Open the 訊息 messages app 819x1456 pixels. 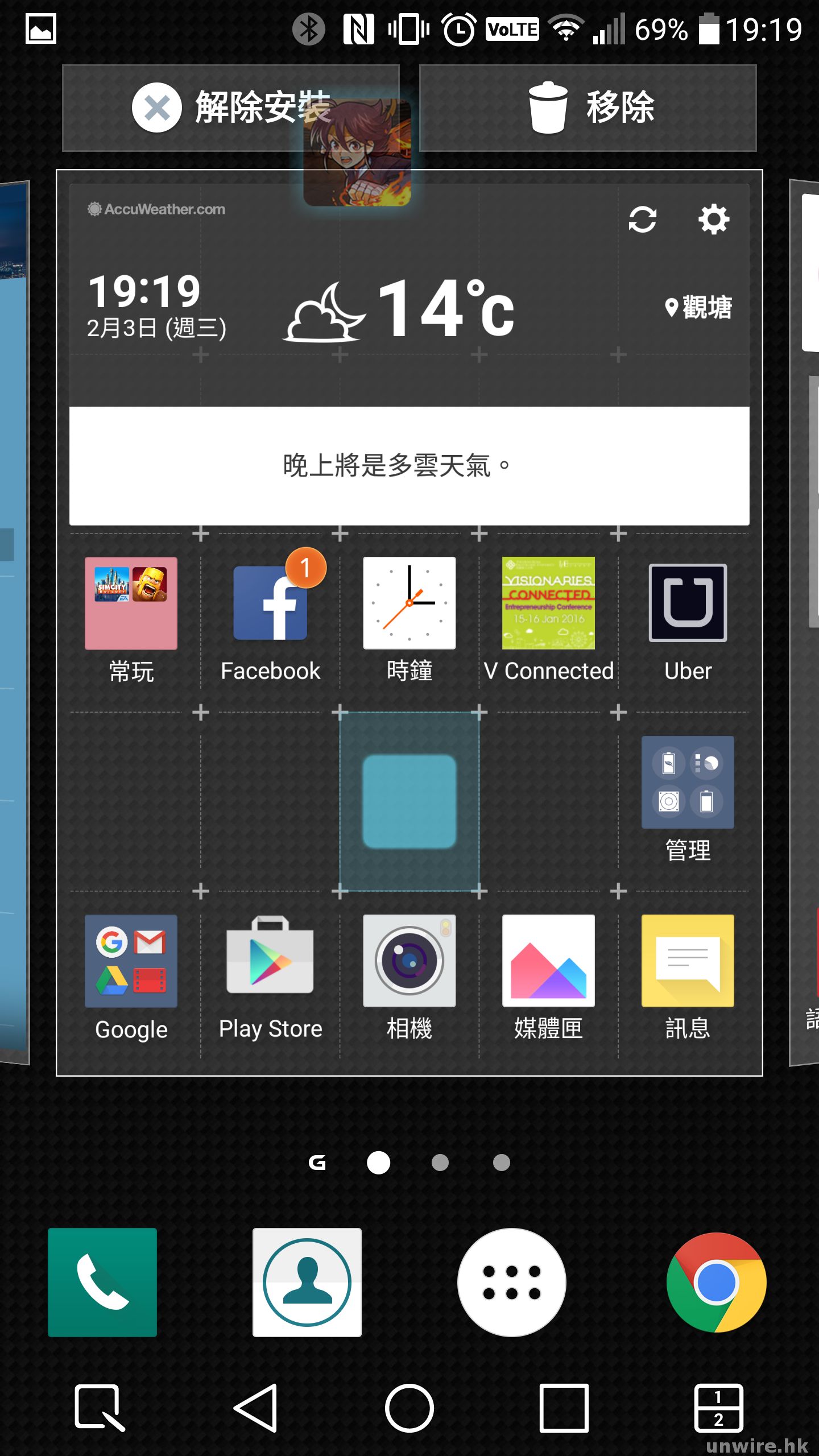pyautogui.click(x=688, y=961)
